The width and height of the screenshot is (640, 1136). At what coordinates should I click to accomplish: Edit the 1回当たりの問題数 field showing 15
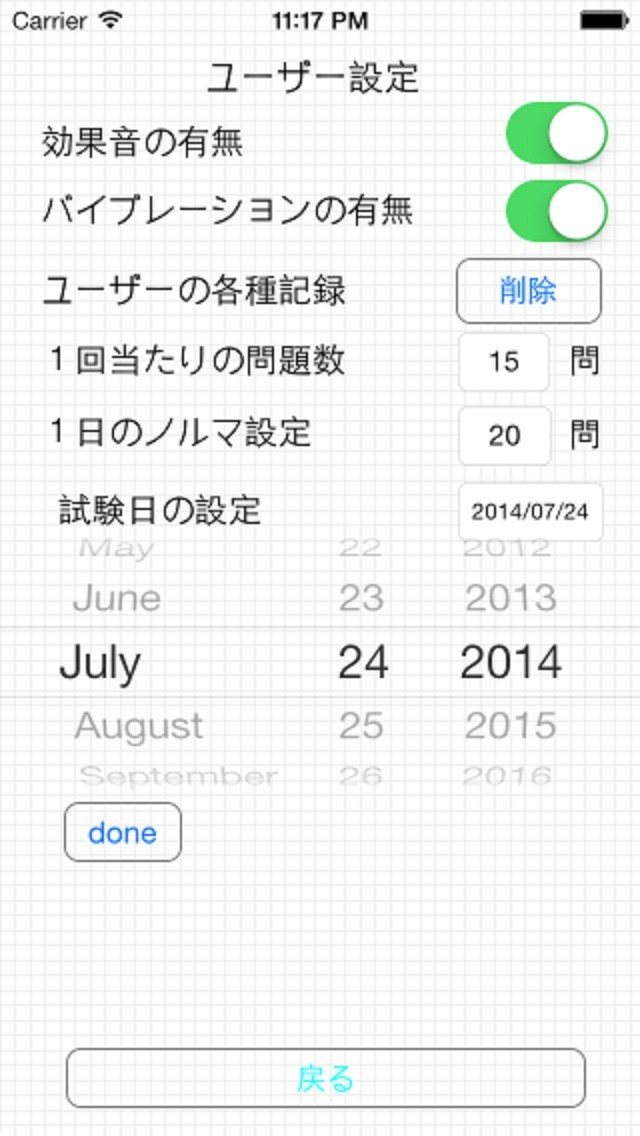[x=504, y=361]
